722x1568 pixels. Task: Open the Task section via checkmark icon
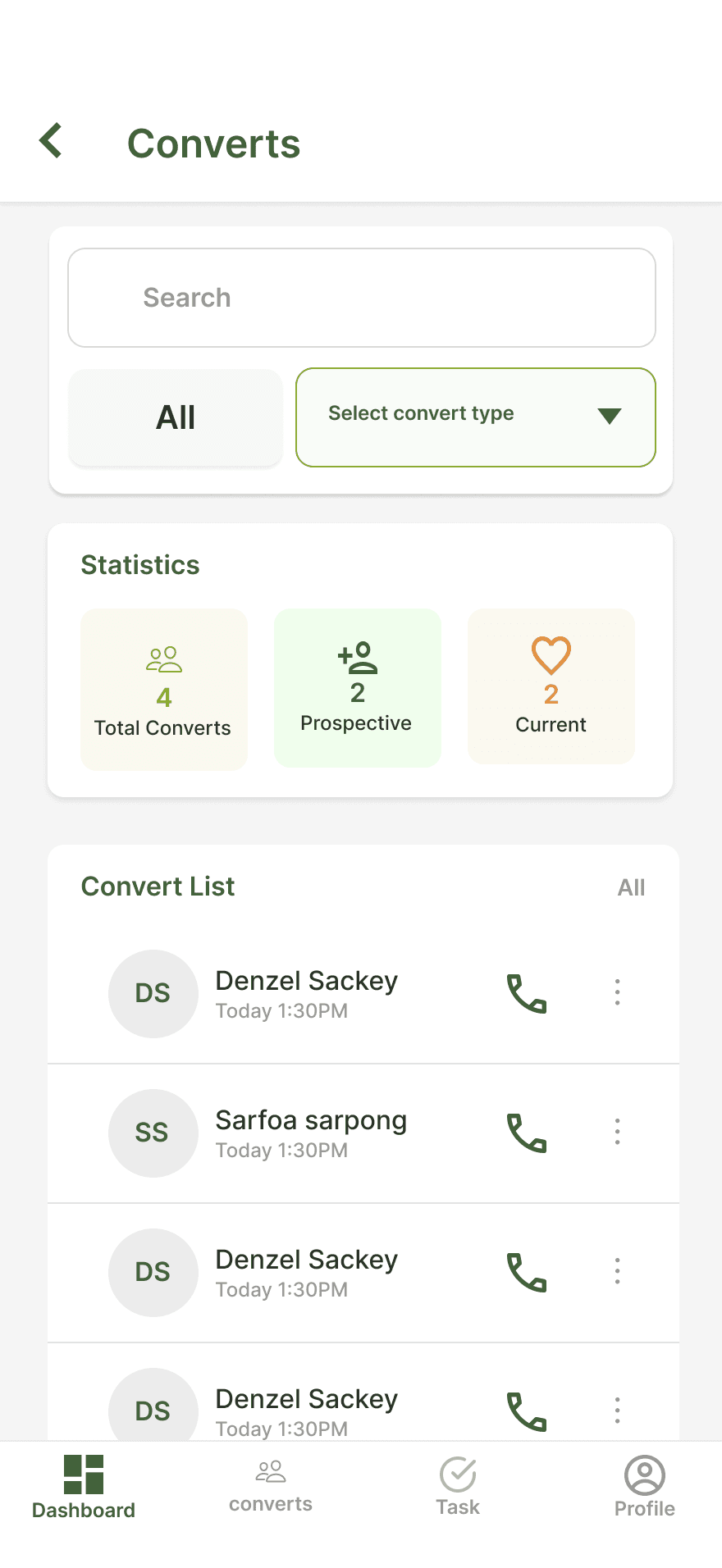click(457, 1472)
